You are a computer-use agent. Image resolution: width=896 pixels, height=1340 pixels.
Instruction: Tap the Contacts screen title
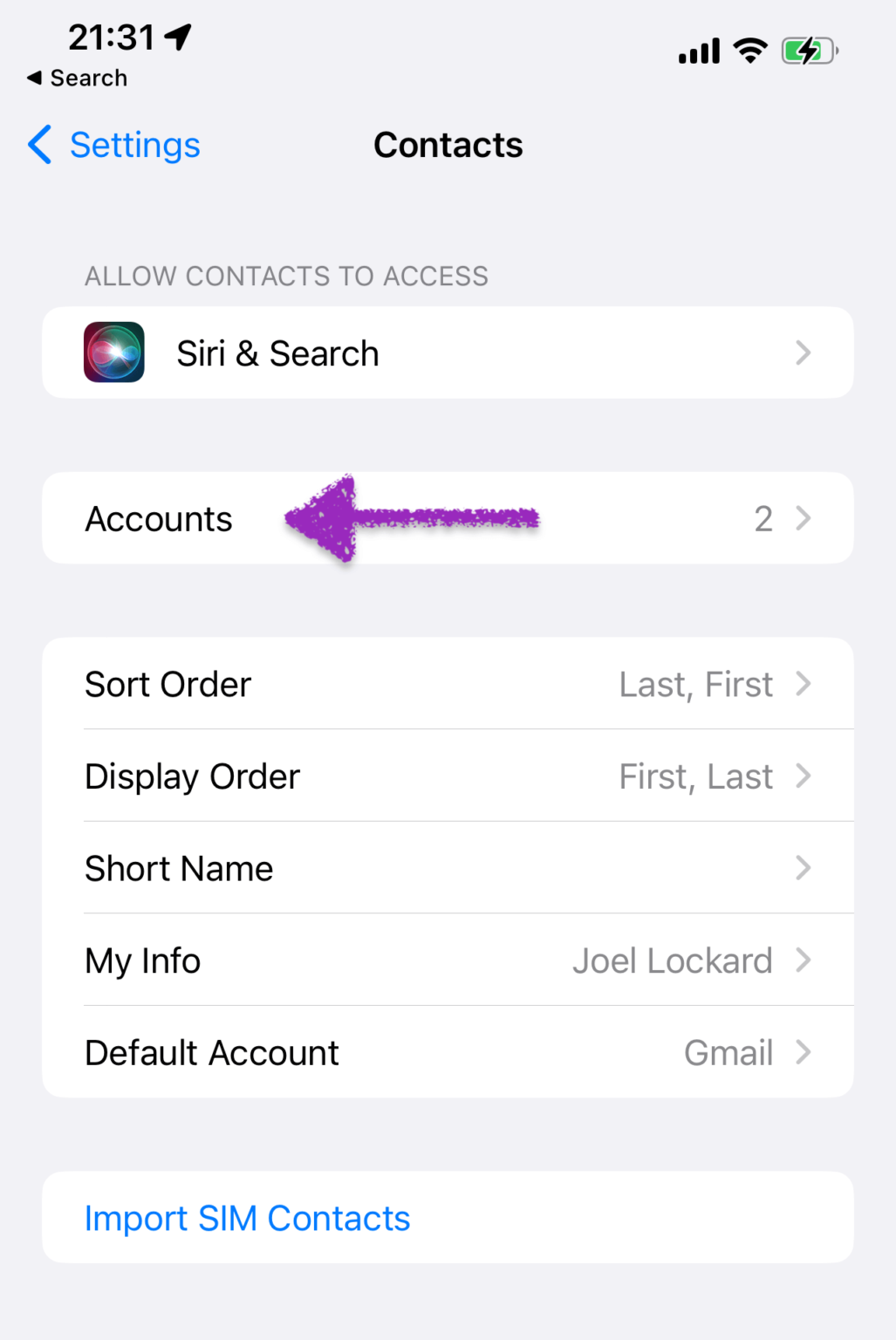pos(448,145)
